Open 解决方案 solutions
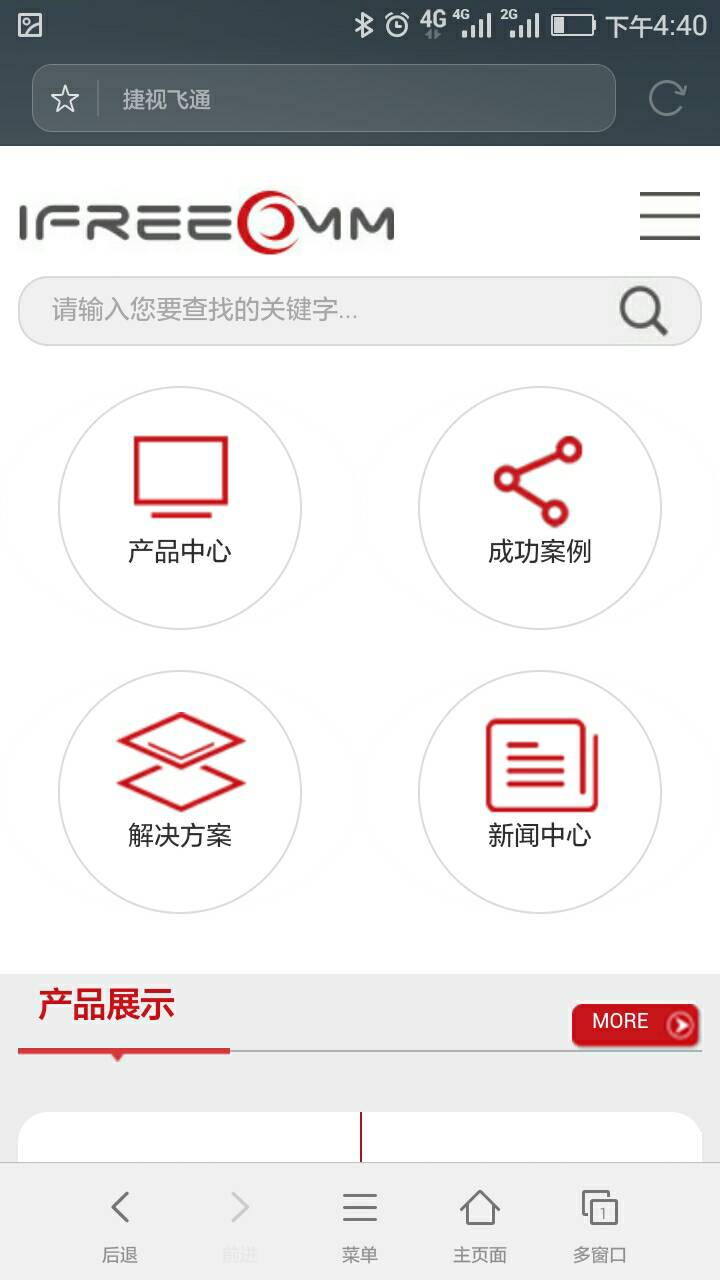The image size is (720, 1280). click(180, 792)
